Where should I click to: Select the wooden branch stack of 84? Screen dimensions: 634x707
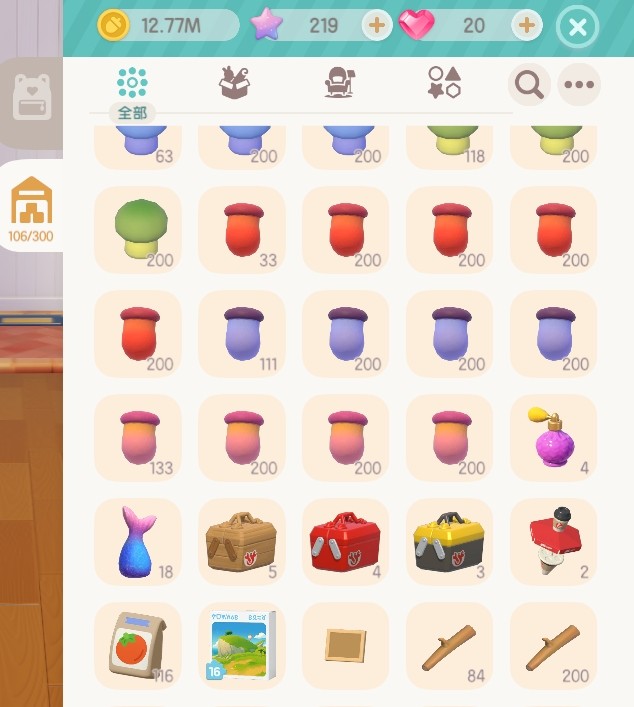449,645
